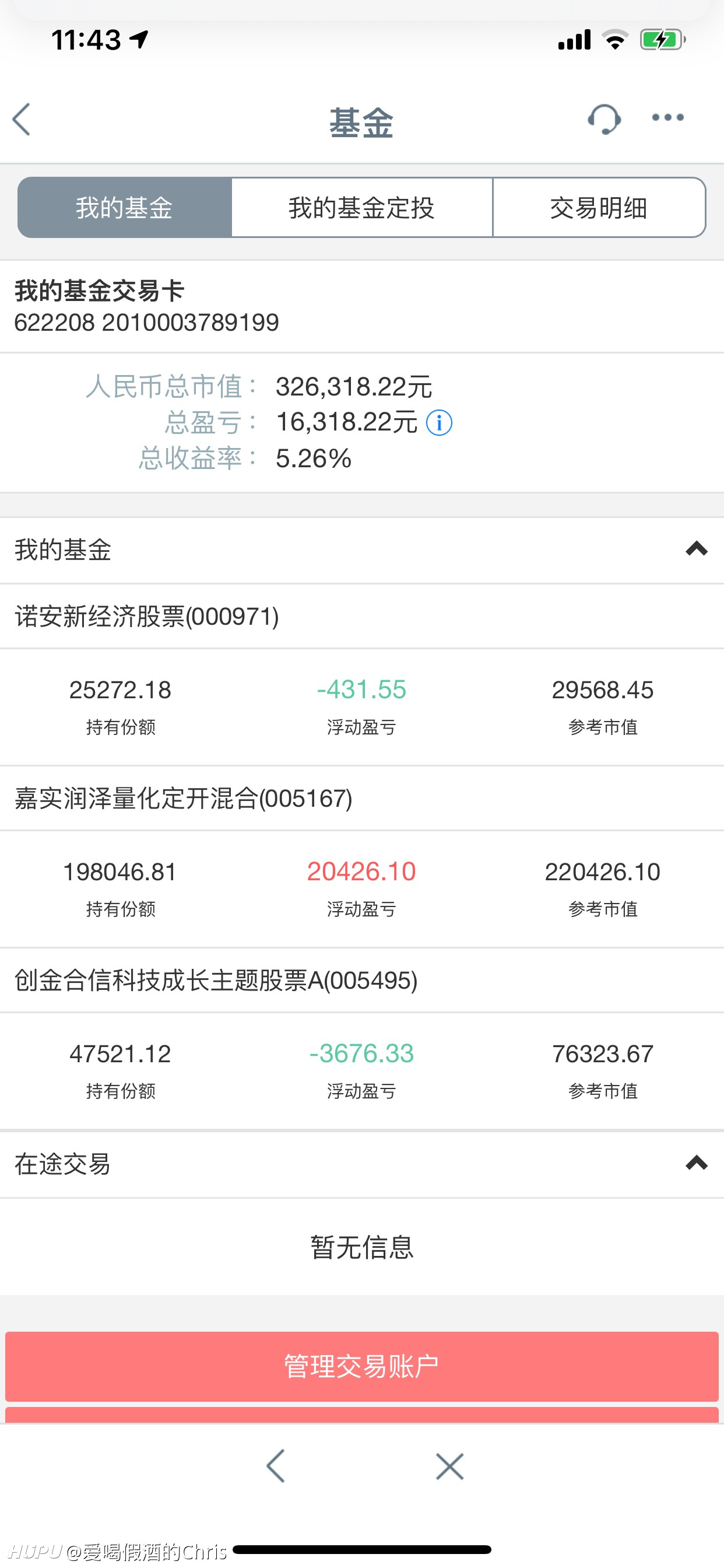Image resolution: width=724 pixels, height=1568 pixels.
Task: Collapse the 在途交易 section
Action: (x=696, y=1163)
